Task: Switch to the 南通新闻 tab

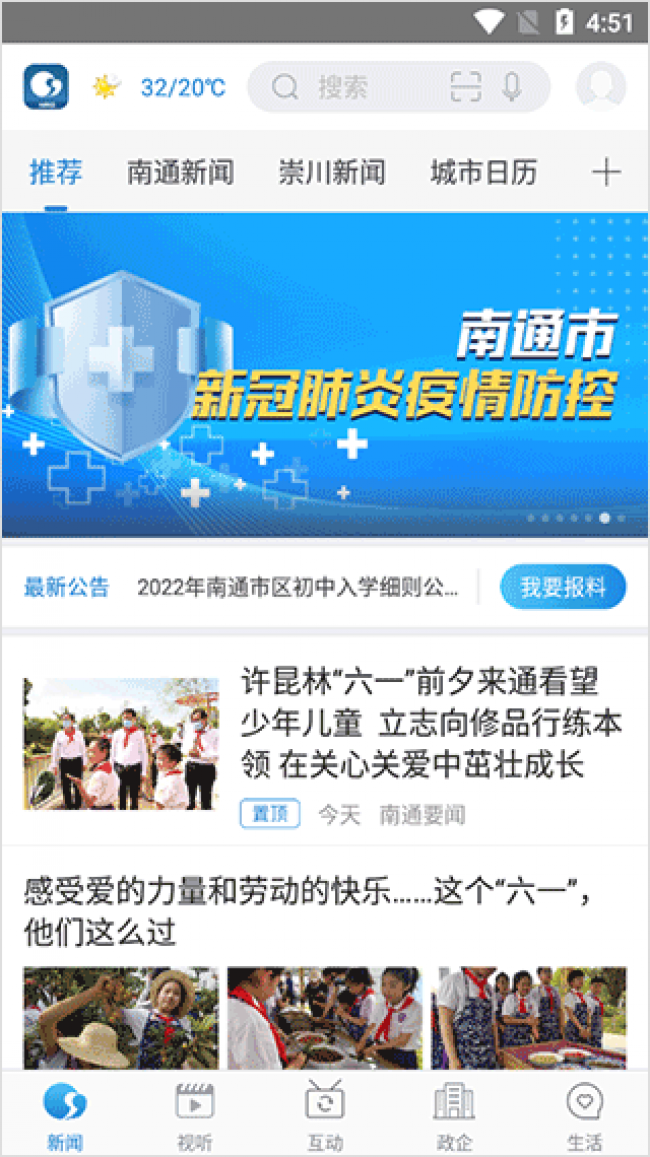Action: 180,172
